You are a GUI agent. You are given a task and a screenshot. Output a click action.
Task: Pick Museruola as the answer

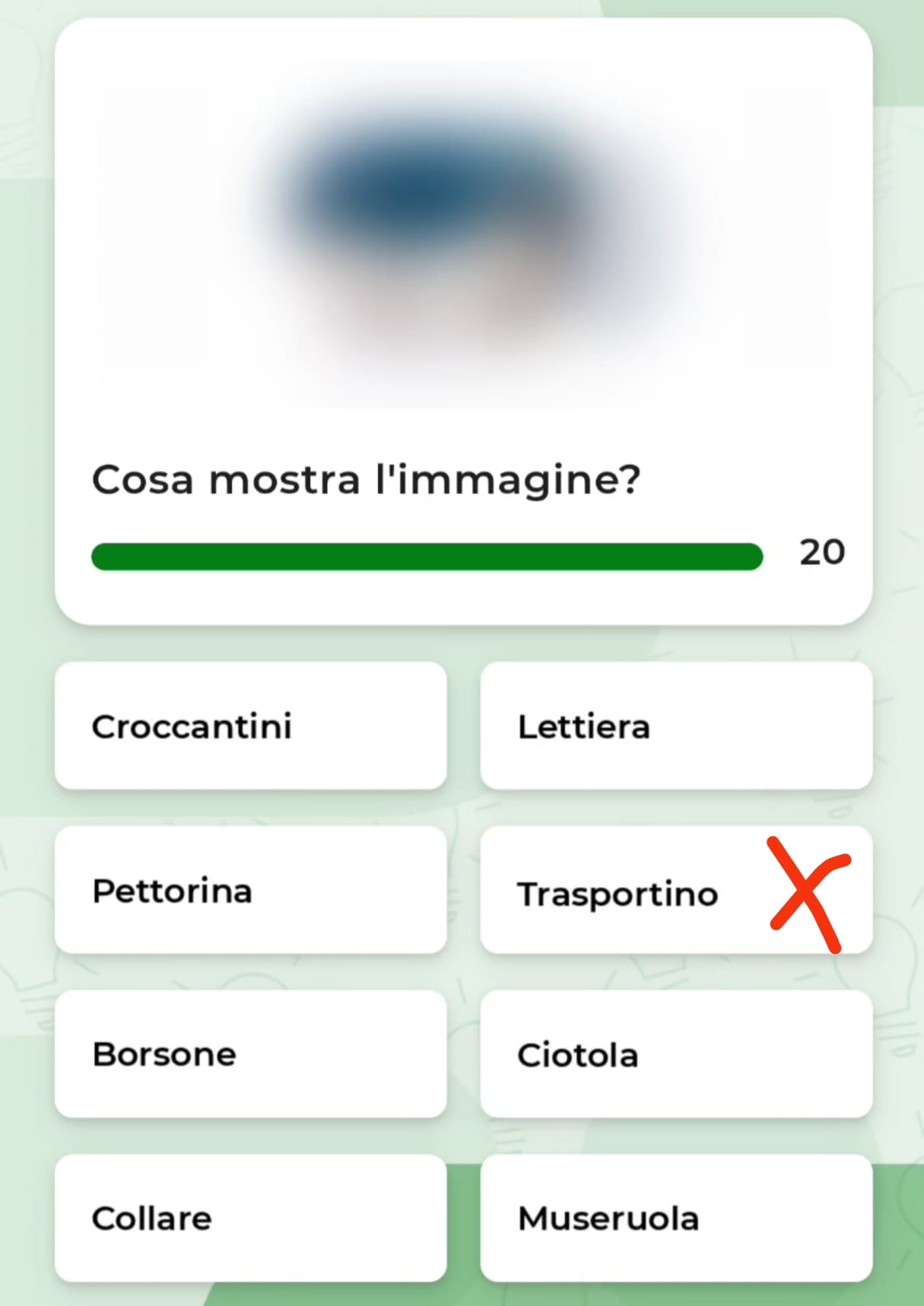tap(675, 1218)
